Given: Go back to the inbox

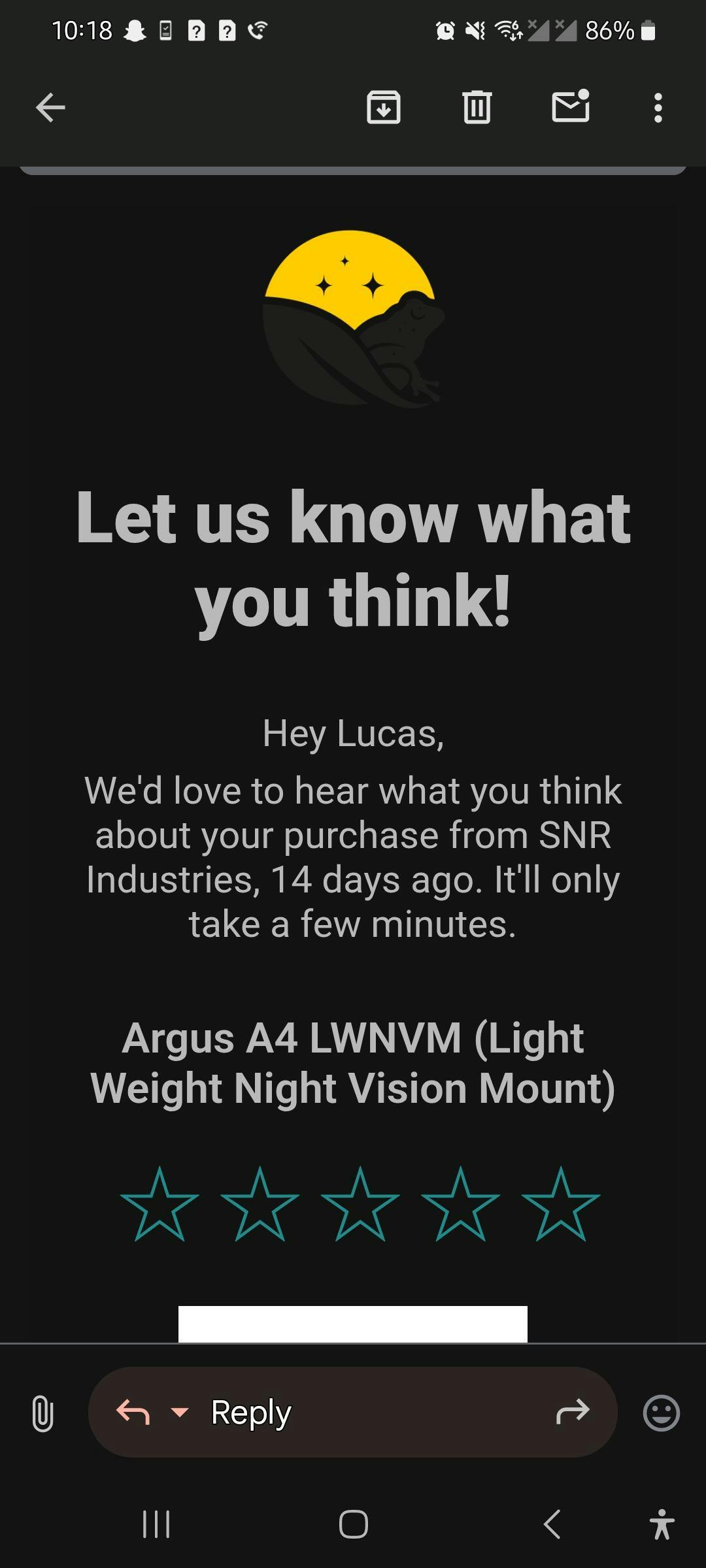Looking at the screenshot, I should [x=50, y=108].
